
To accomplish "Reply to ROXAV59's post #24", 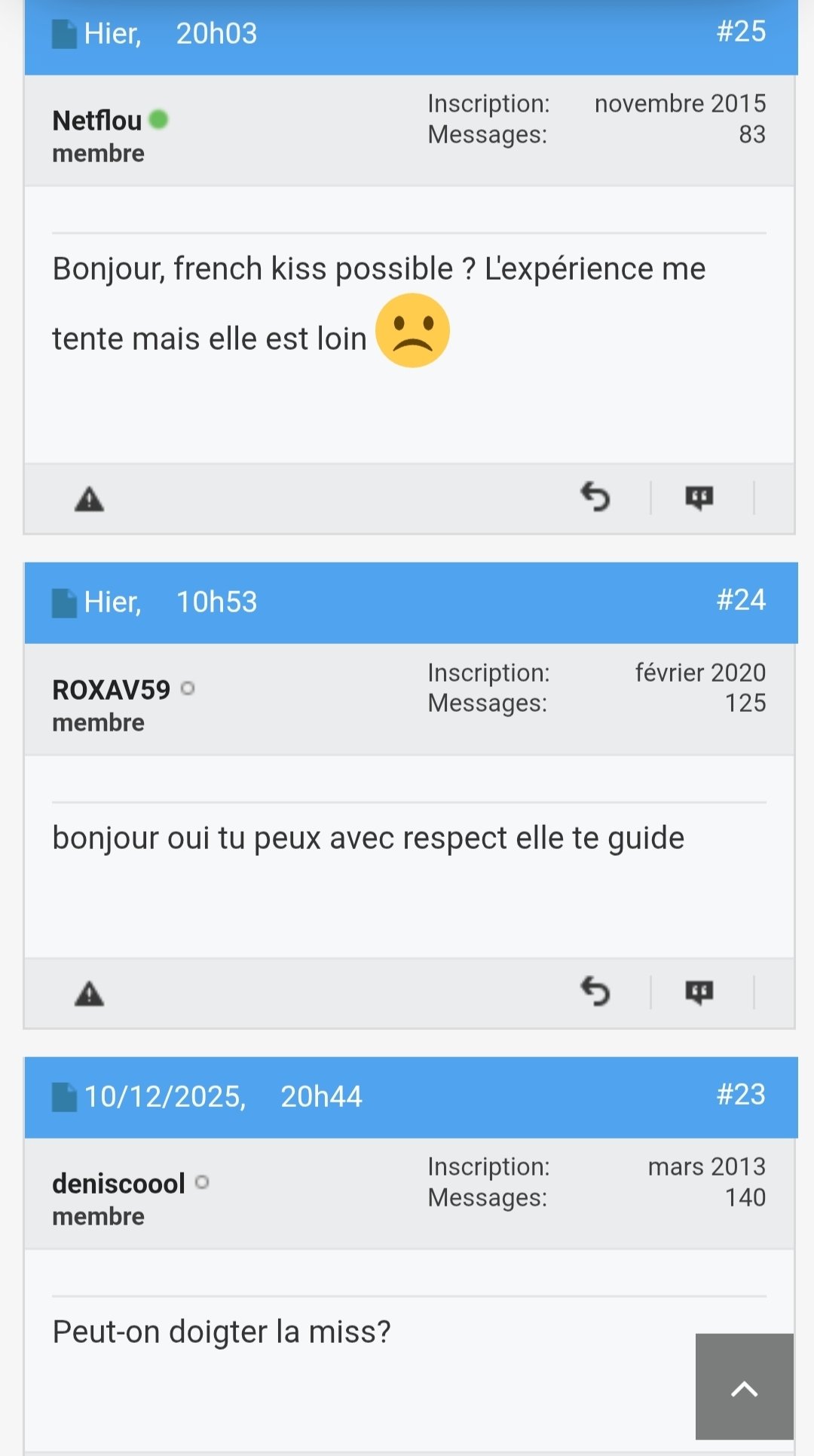I will click(x=595, y=992).
